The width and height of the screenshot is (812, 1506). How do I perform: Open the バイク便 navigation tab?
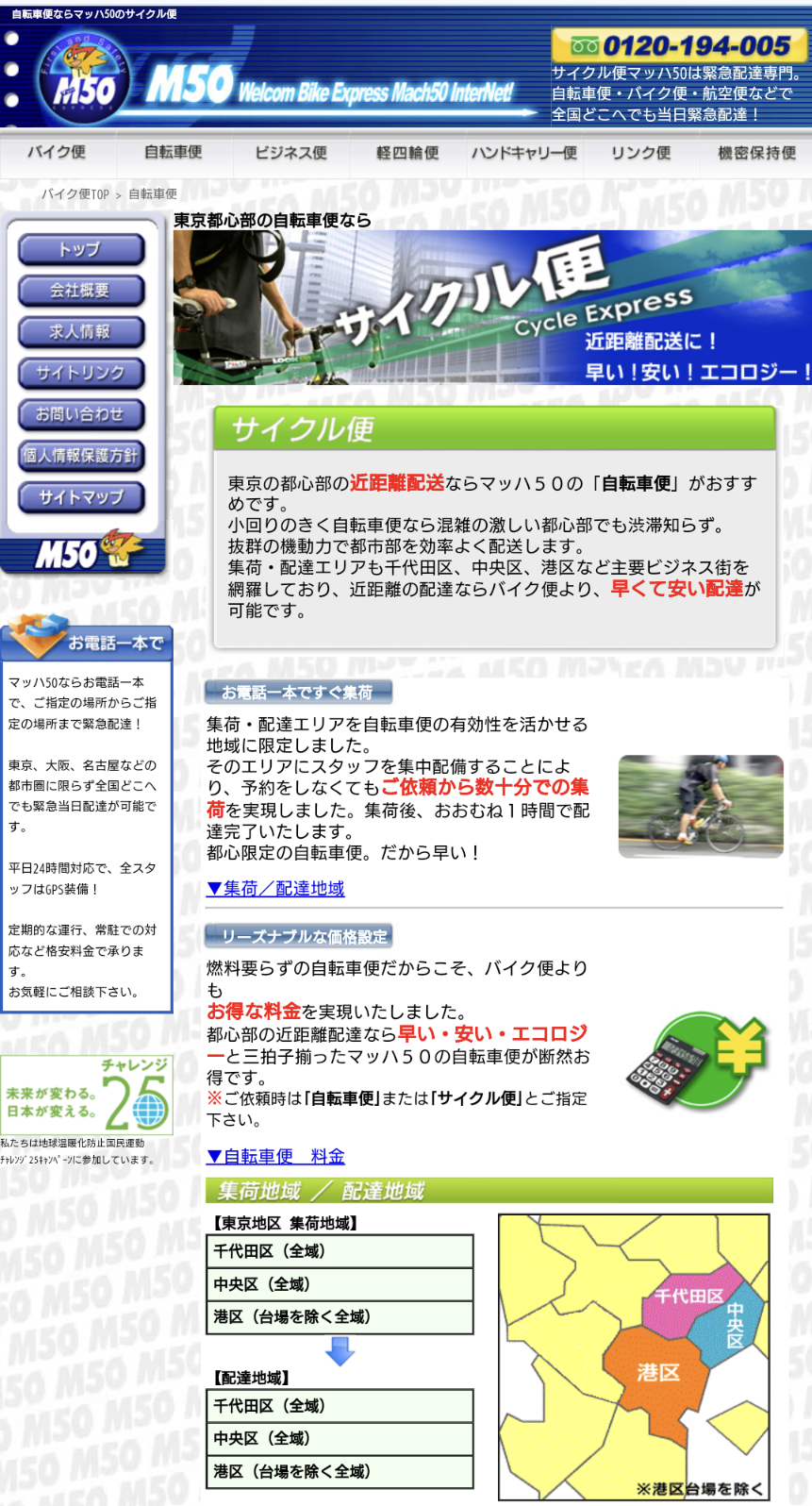coord(57,153)
